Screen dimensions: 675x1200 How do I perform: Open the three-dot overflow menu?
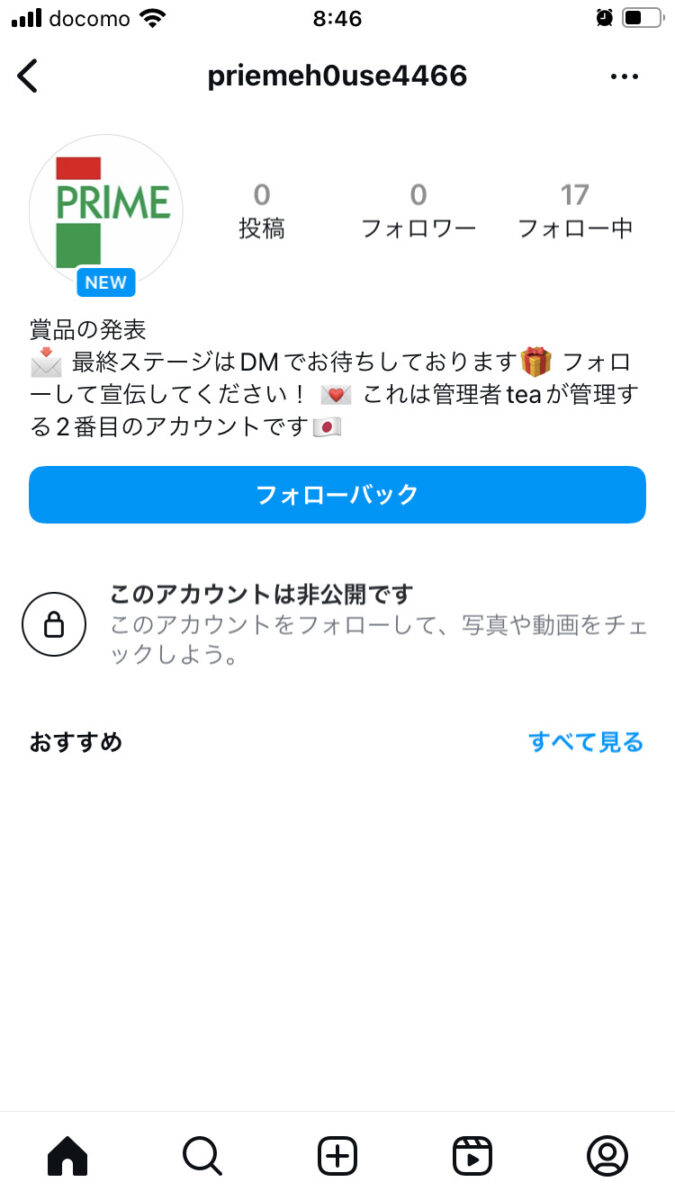click(624, 77)
